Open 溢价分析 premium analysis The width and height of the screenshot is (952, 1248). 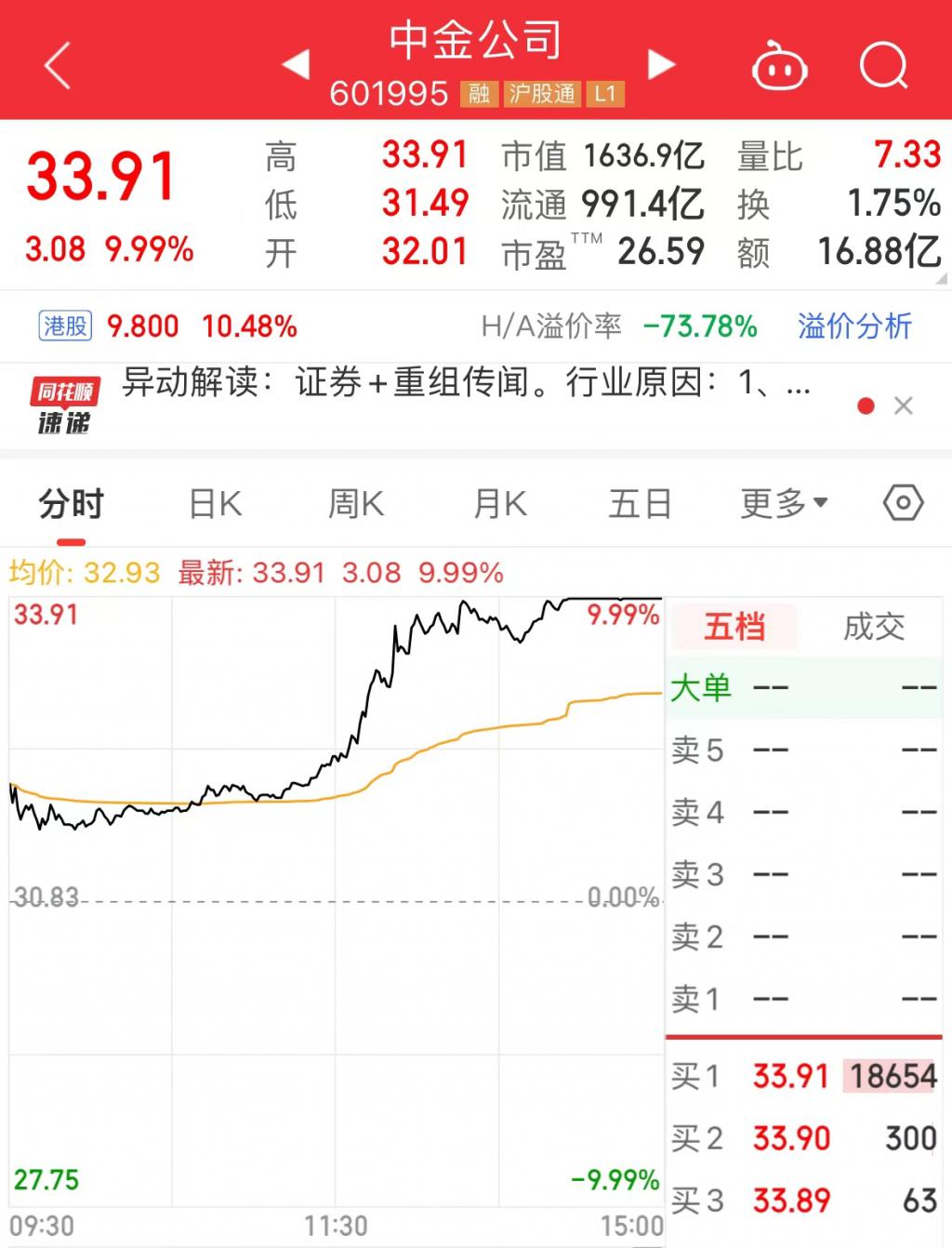tap(854, 326)
